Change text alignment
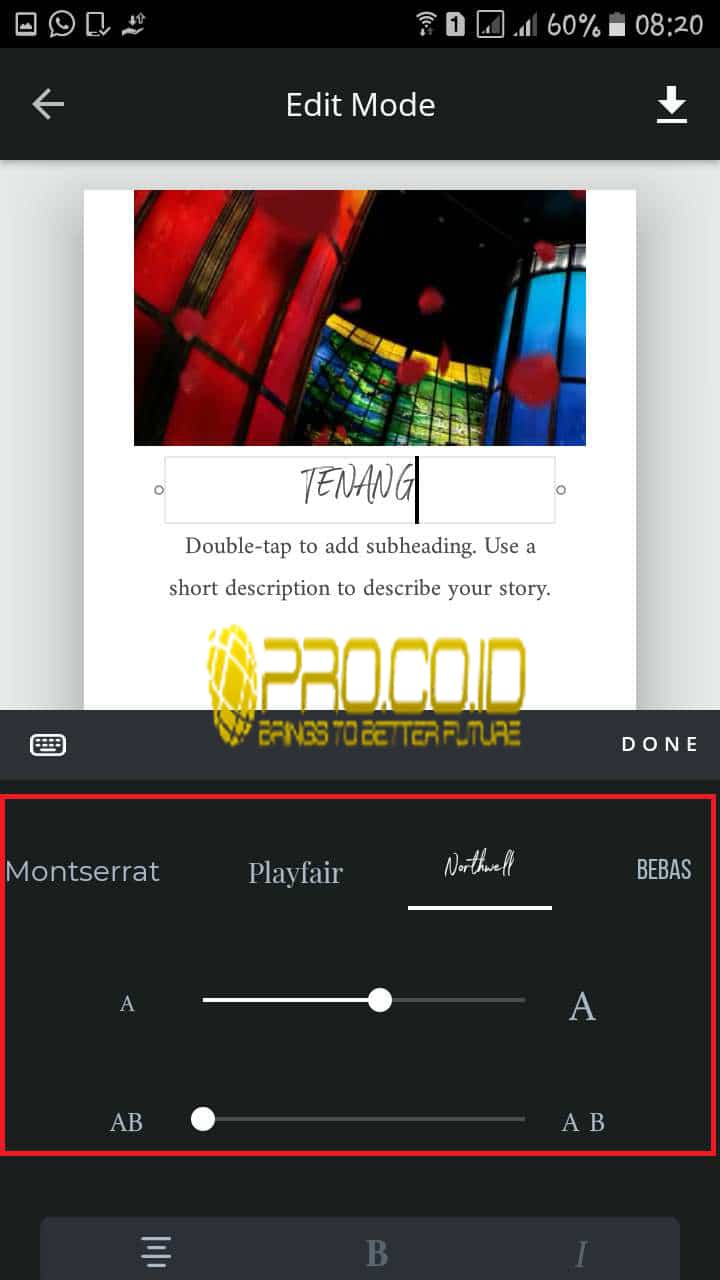 click(x=156, y=1251)
